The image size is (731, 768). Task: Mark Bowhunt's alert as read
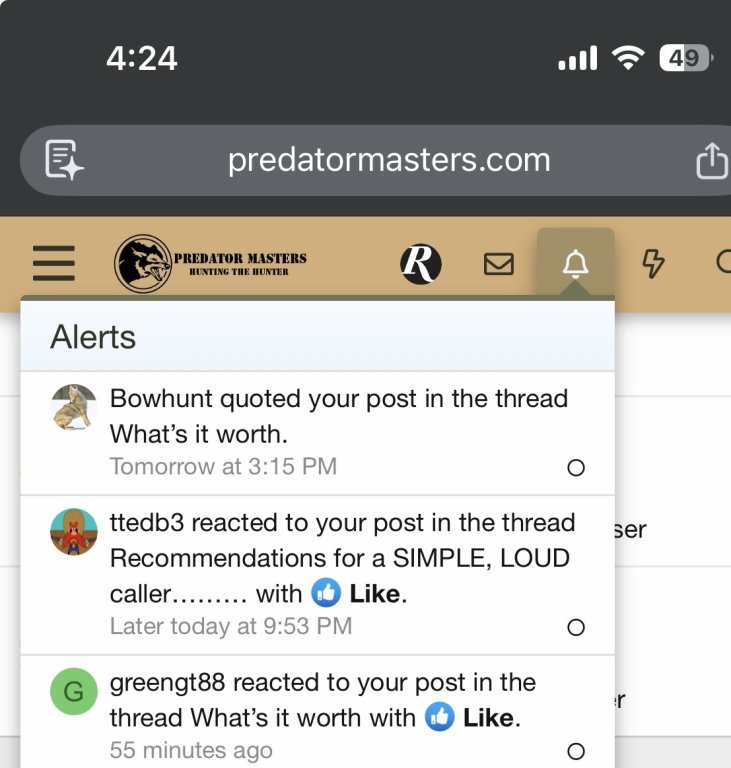575,468
